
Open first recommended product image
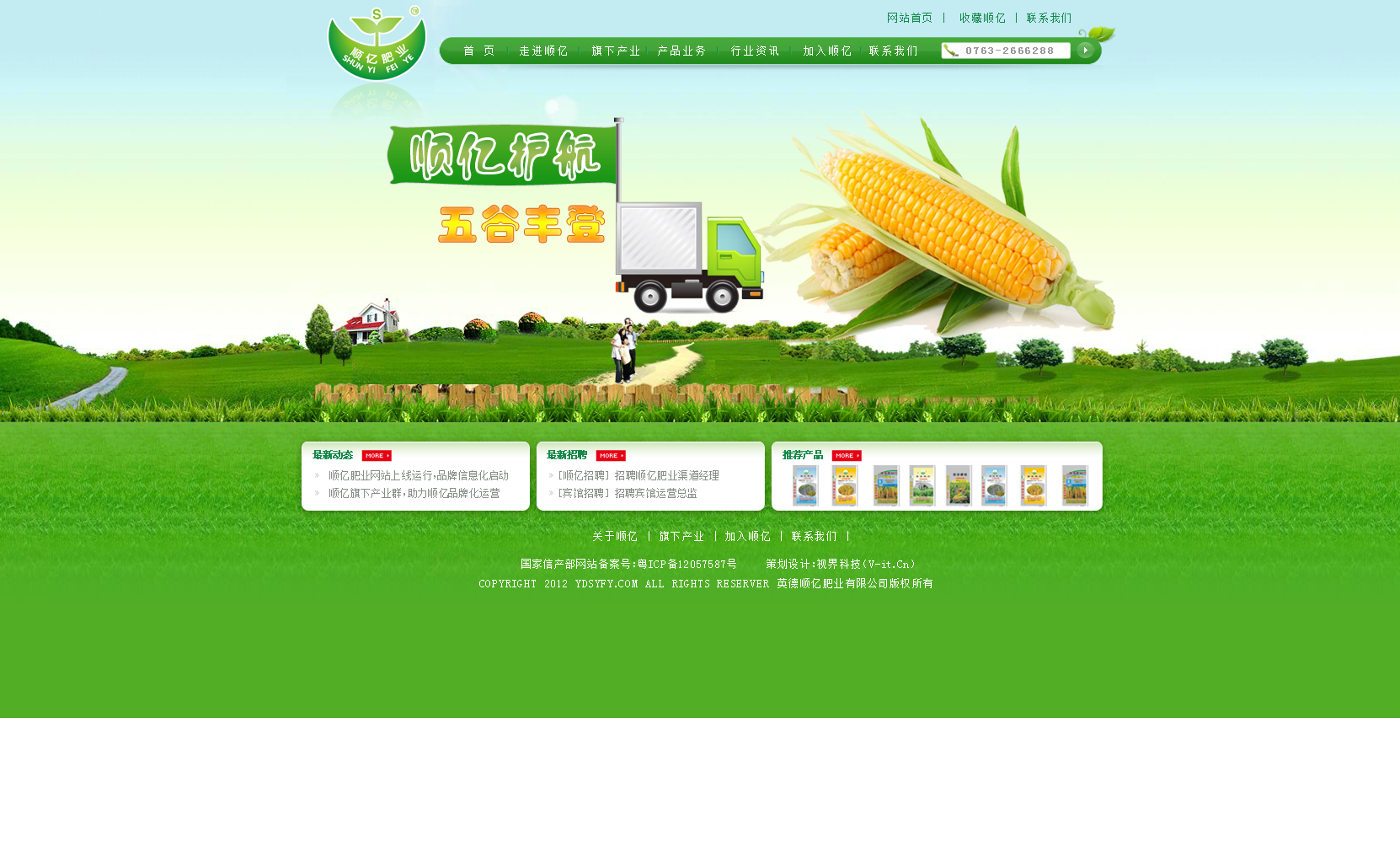tap(805, 486)
